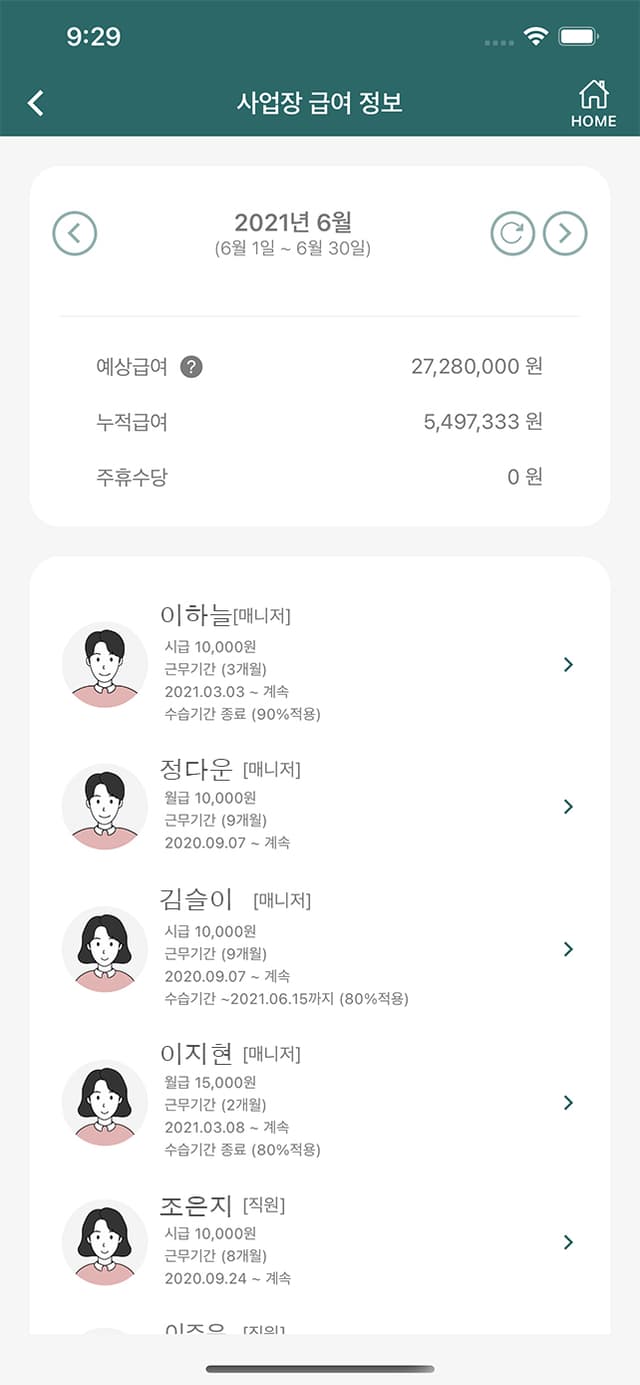Image resolution: width=640 pixels, height=1385 pixels.
Task: Open the HOME button
Action: (593, 104)
